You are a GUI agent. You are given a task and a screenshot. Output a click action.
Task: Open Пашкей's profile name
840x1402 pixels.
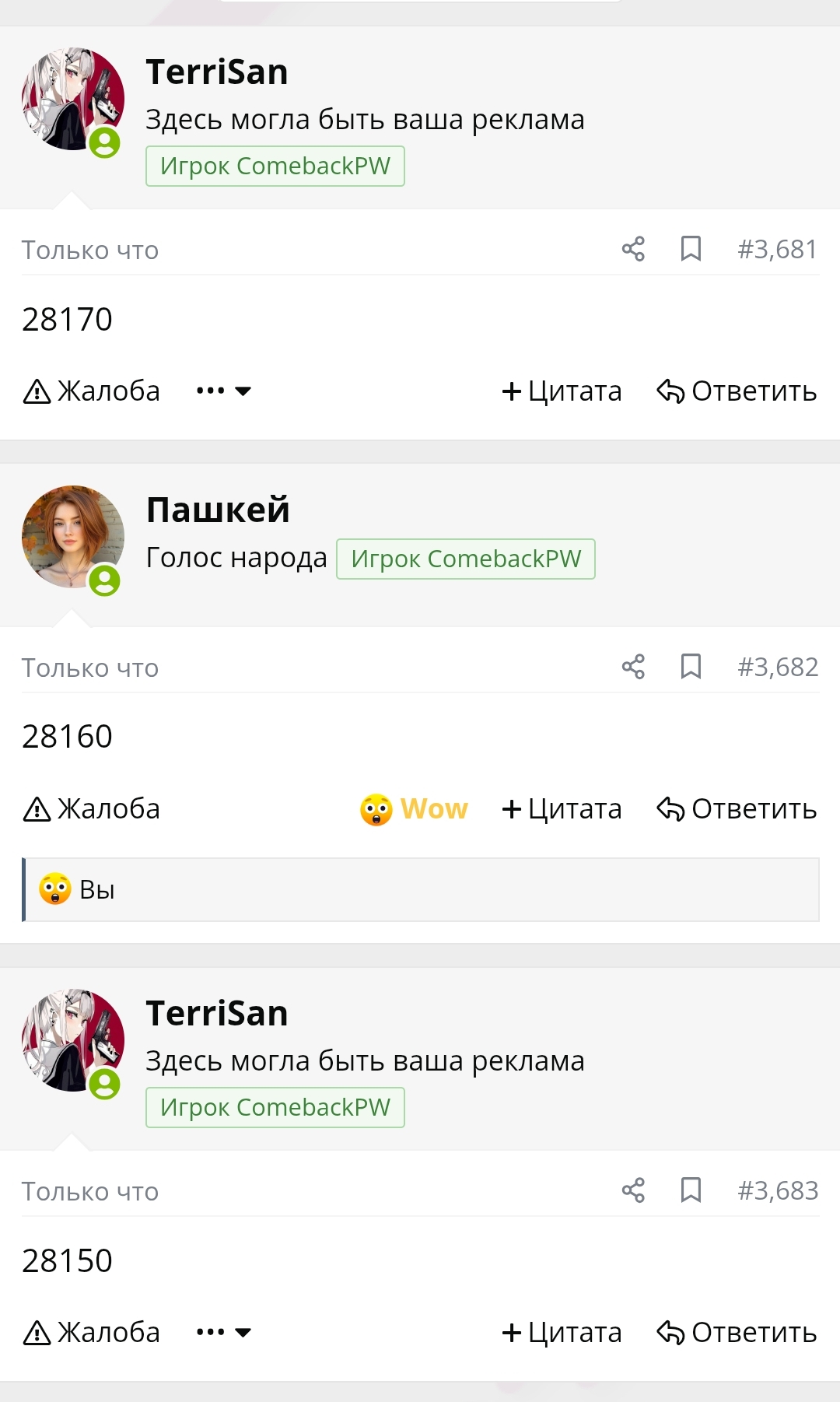(218, 510)
